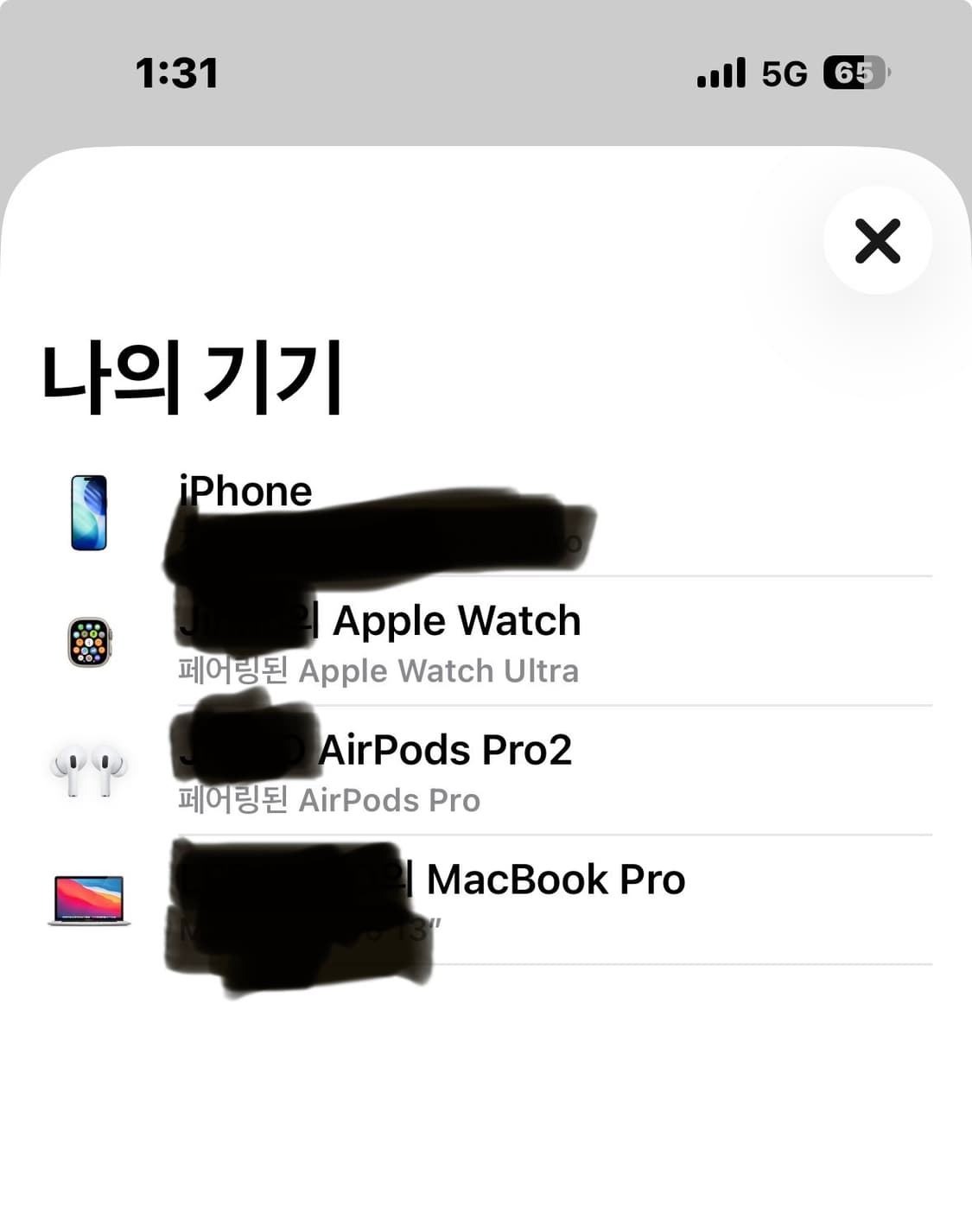972x1232 pixels.
Task: Tap the 페어링된 Apple Watch Ultra subtitle
Action: (377, 671)
